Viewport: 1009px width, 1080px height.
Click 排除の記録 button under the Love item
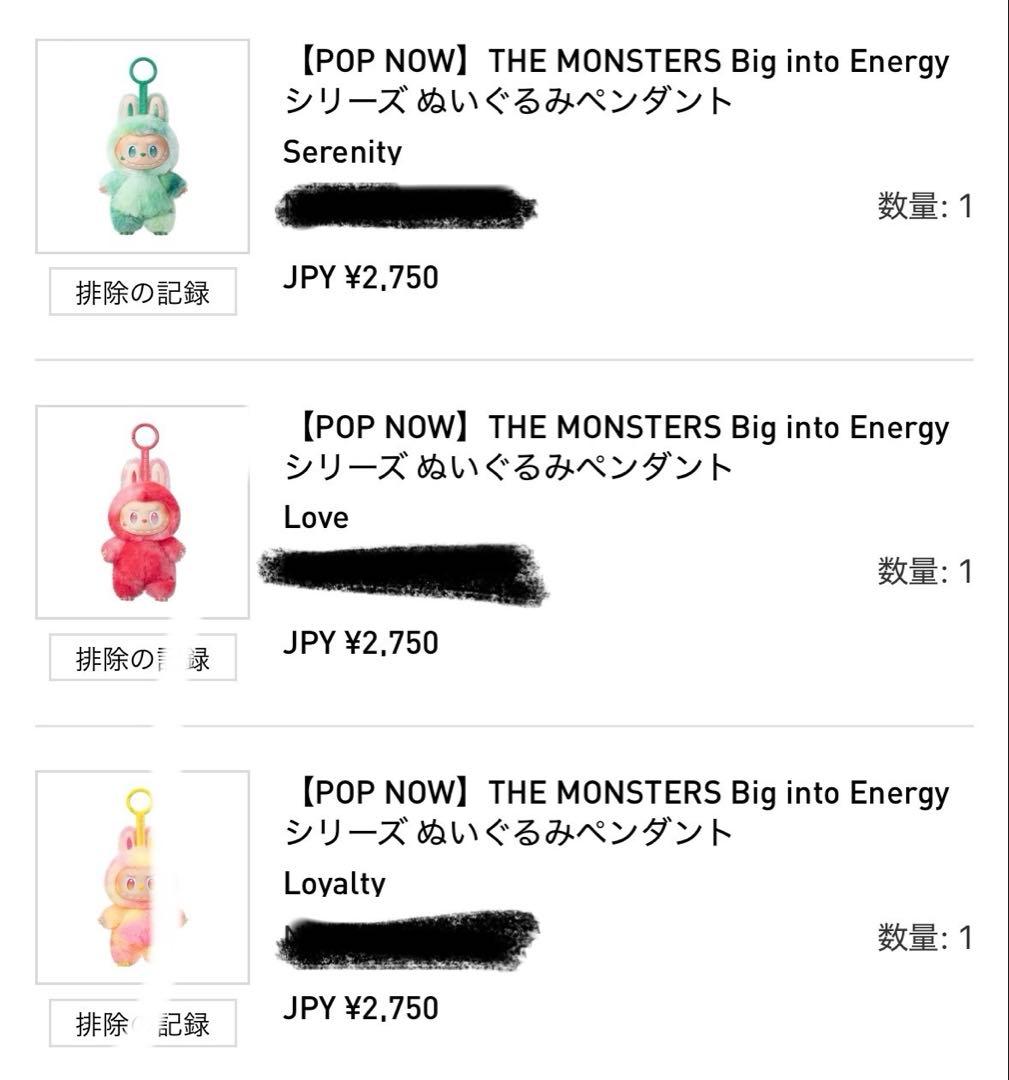(x=142, y=656)
